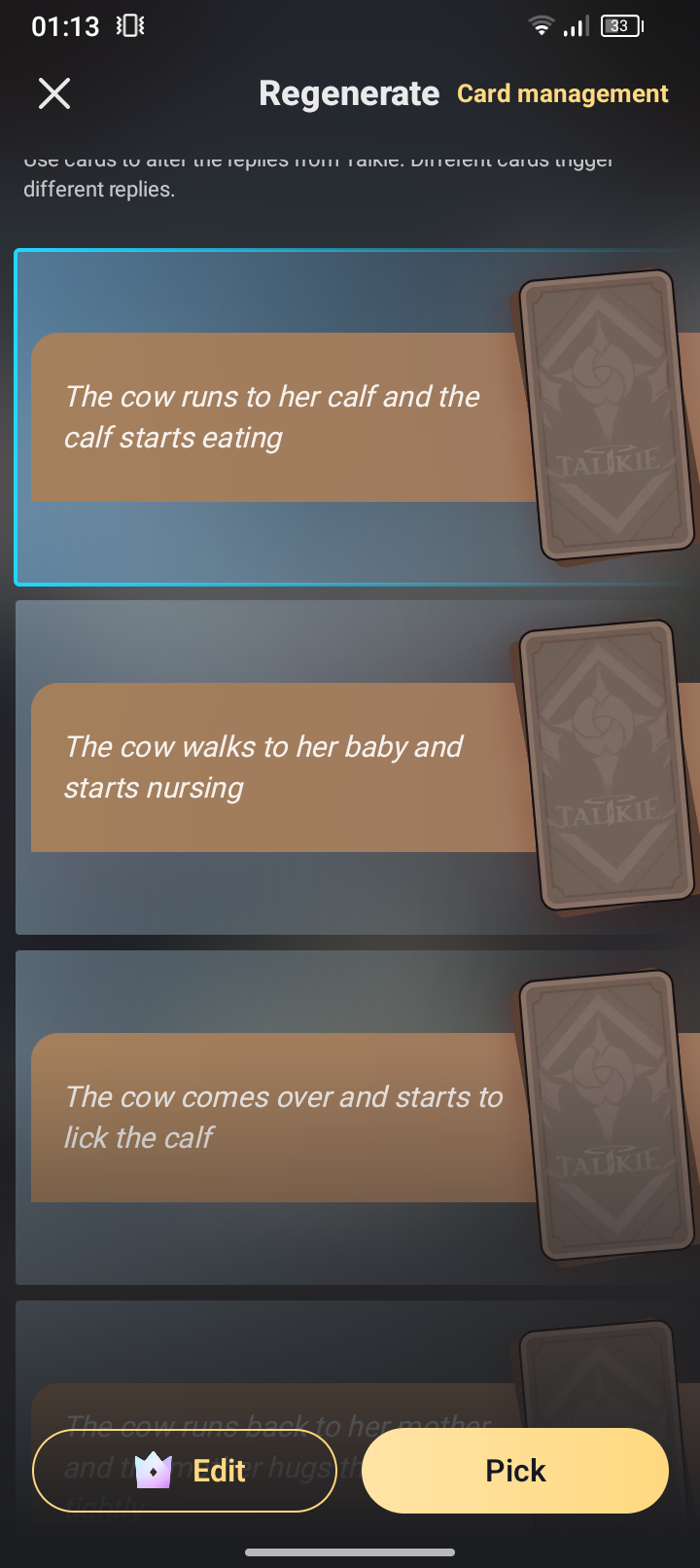Open Card management

pos(562,94)
